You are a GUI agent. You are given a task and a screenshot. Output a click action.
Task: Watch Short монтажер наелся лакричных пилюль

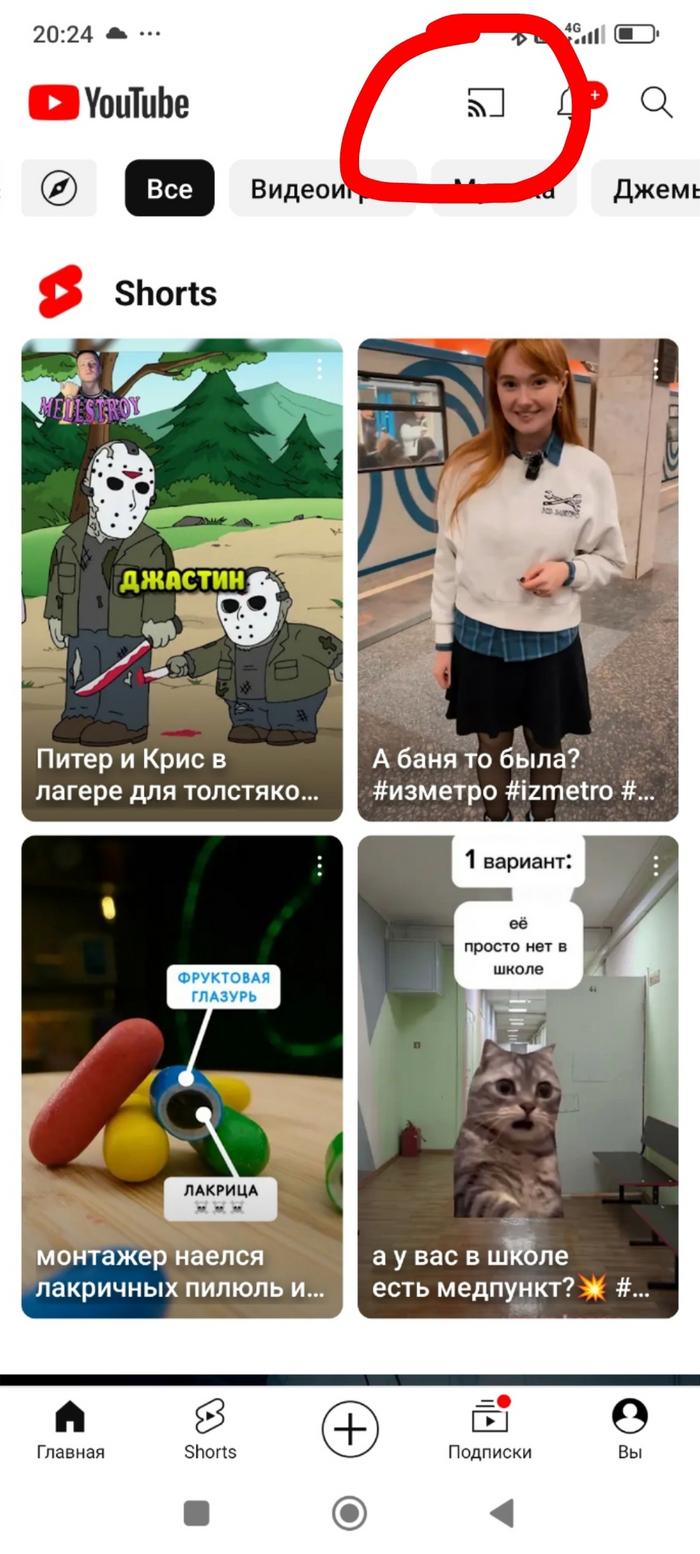[x=181, y=1076]
